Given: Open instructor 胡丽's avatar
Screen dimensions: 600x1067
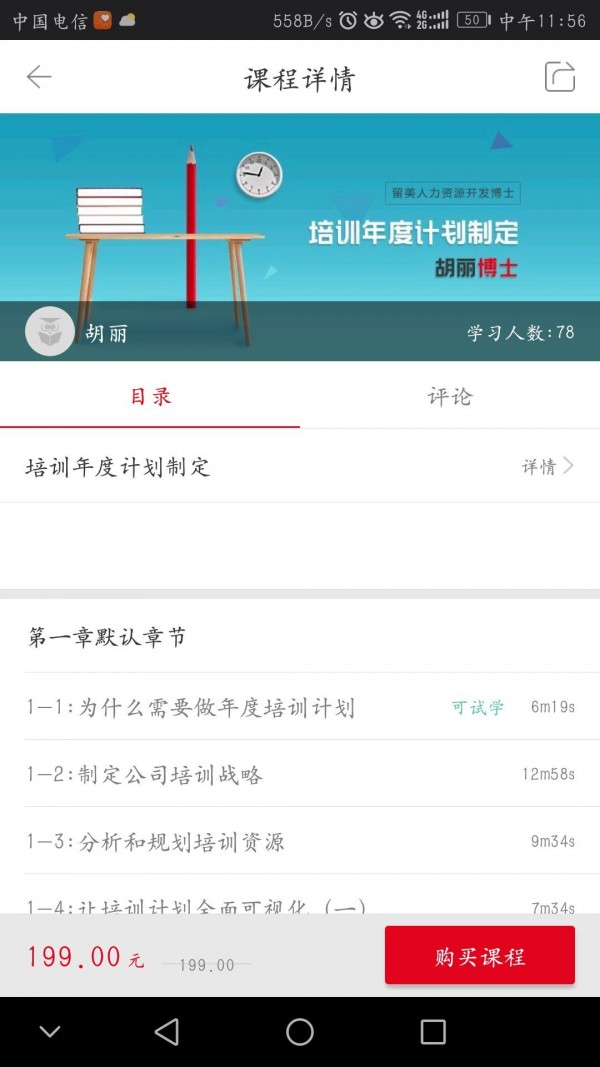Looking at the screenshot, I should pos(50,333).
